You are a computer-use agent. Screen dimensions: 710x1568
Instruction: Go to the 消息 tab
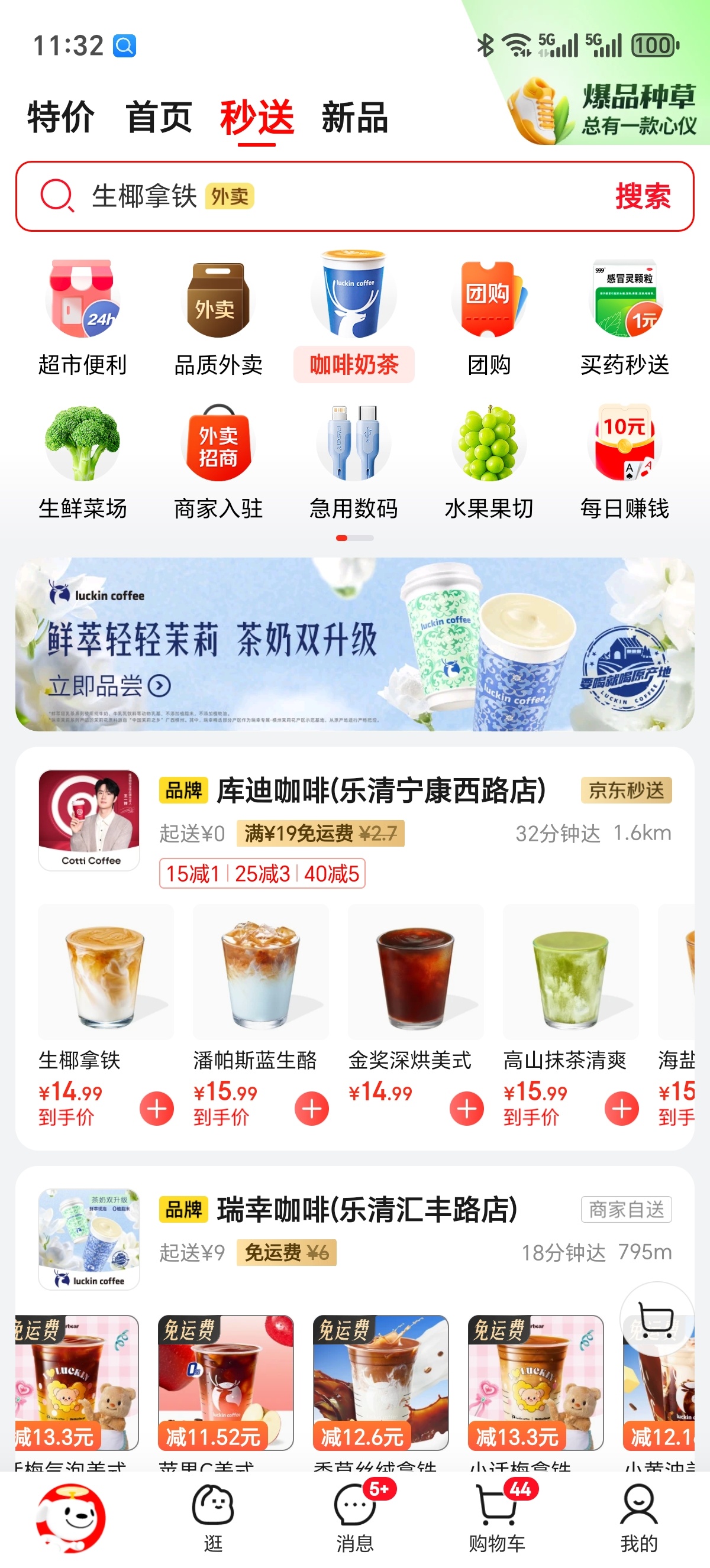(354, 1516)
